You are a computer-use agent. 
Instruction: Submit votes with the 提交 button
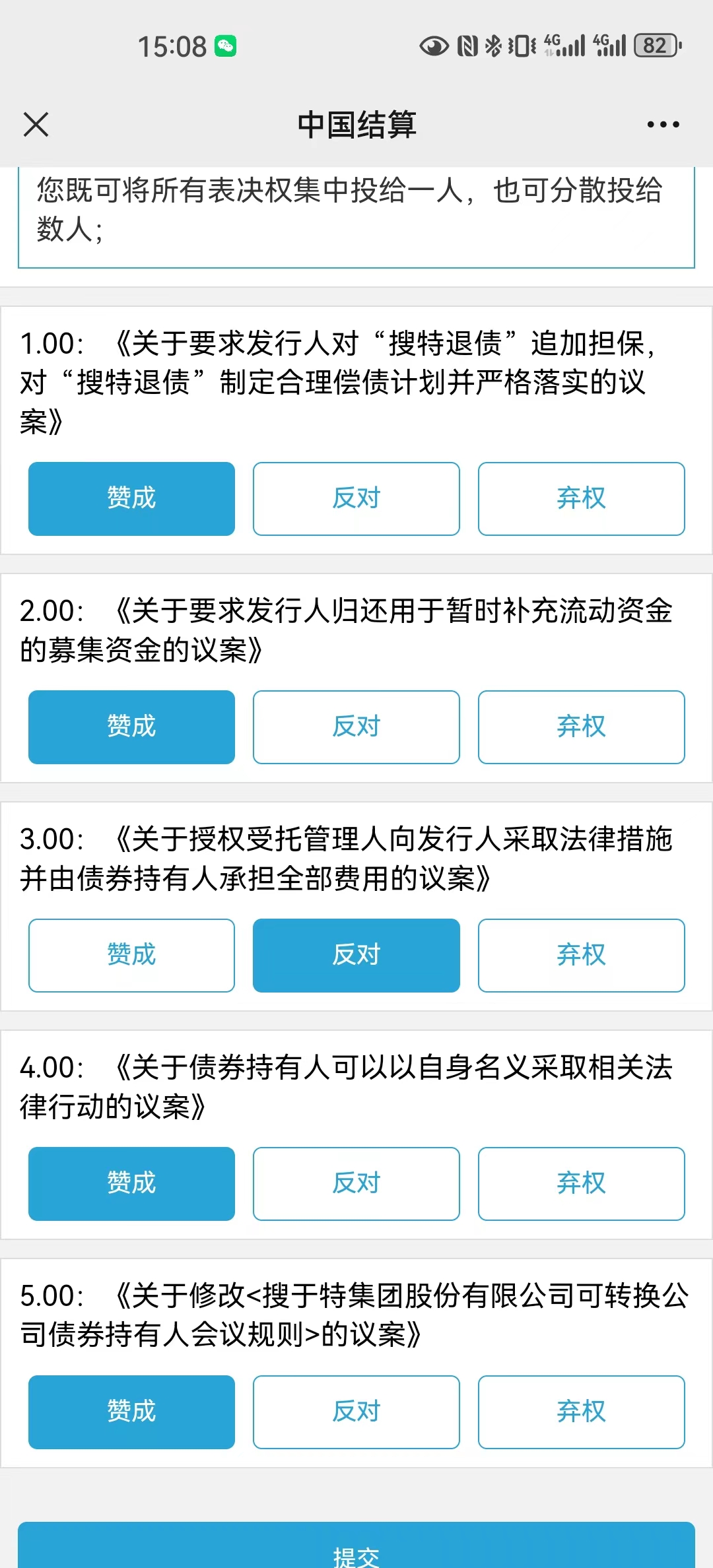[356, 1550]
